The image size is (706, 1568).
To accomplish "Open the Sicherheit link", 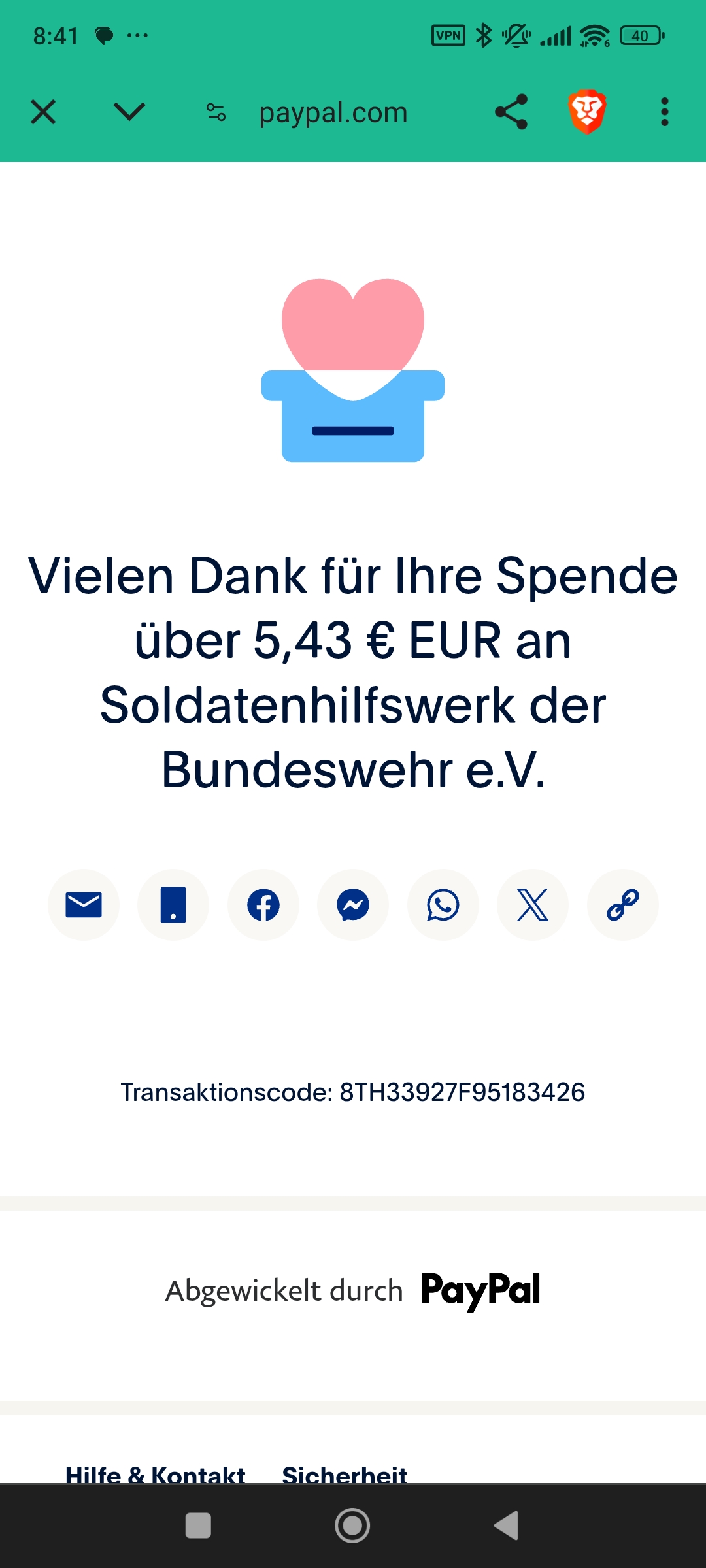I will (x=344, y=1474).
